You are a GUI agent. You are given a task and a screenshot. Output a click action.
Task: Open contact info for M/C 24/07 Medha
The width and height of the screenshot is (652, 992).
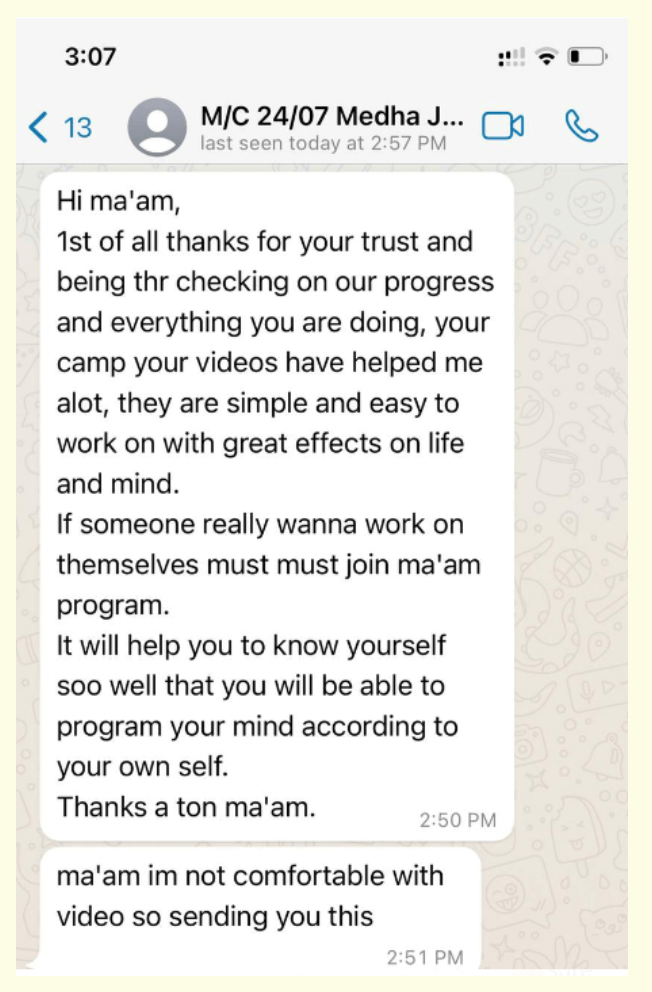pyautogui.click(x=330, y=127)
